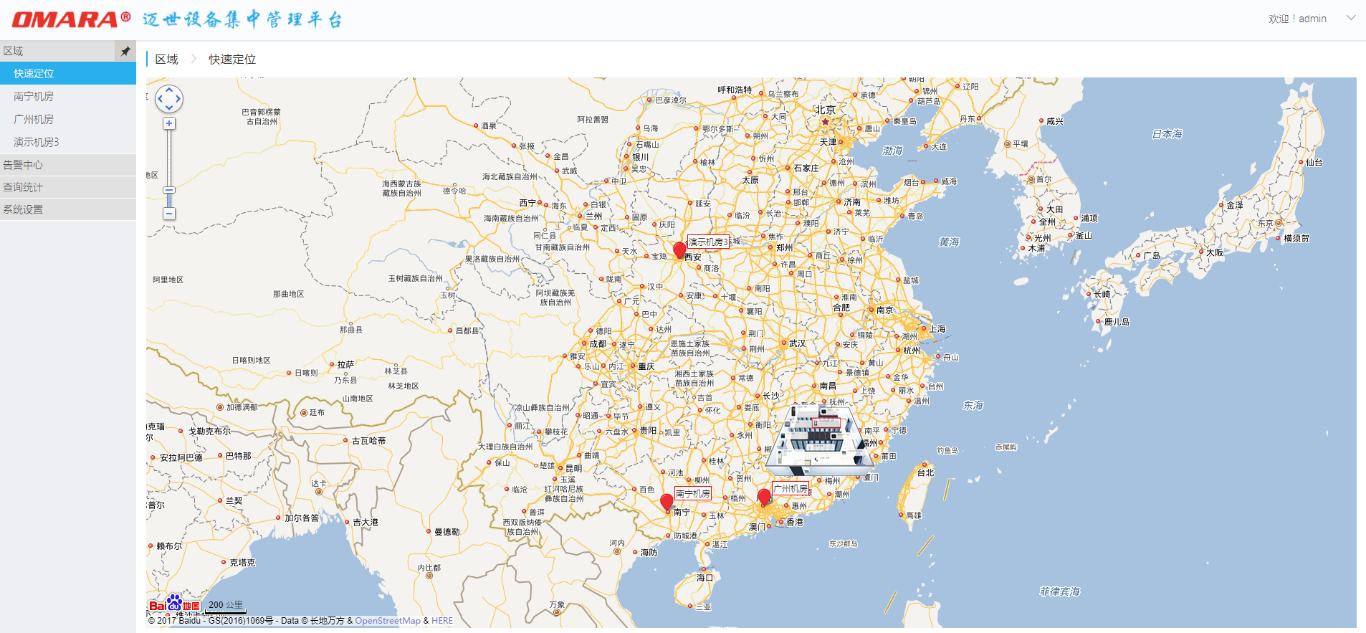Expand the 系统设置 section

(x=23, y=210)
